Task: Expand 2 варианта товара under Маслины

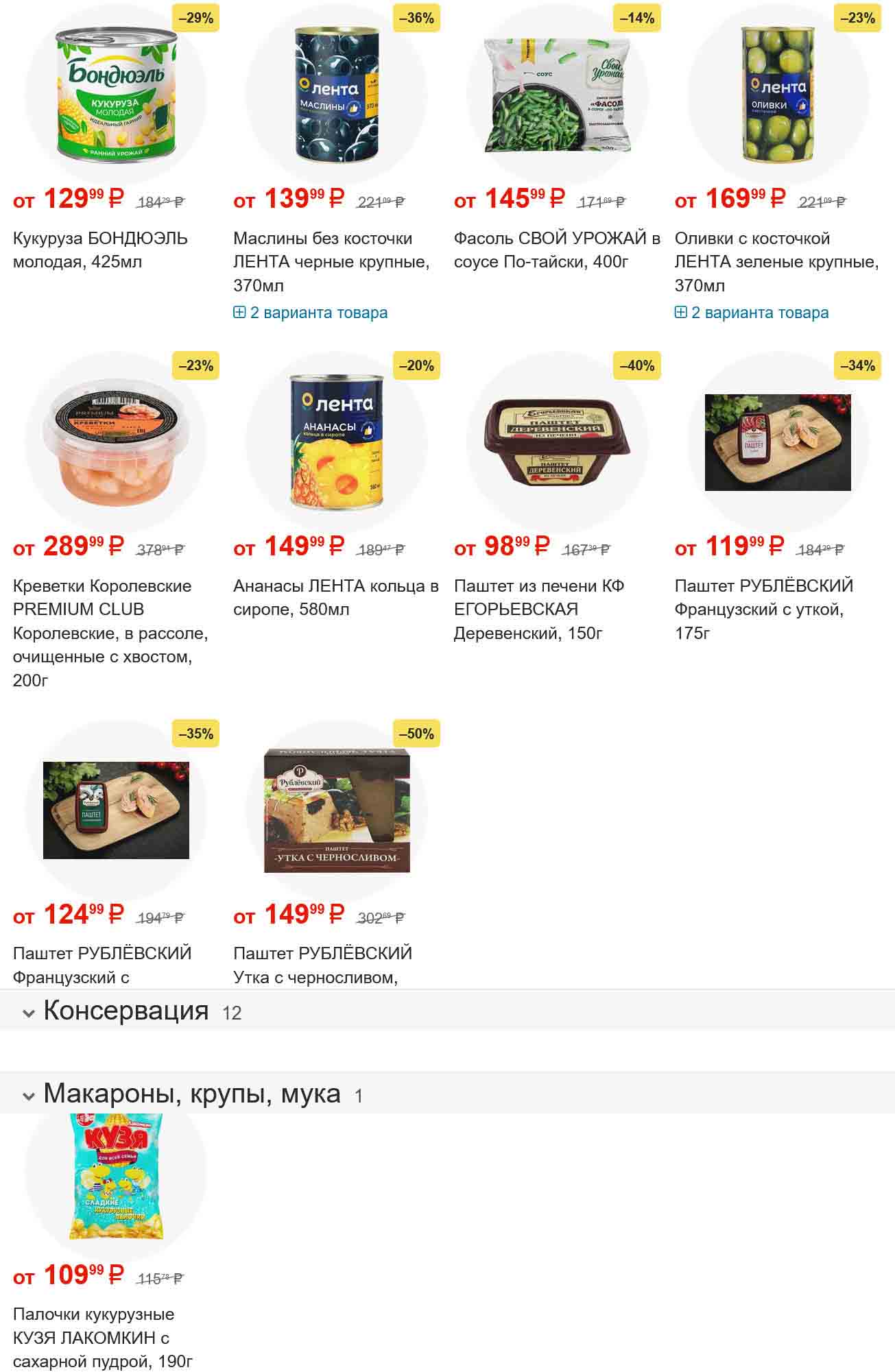Action: [311, 313]
